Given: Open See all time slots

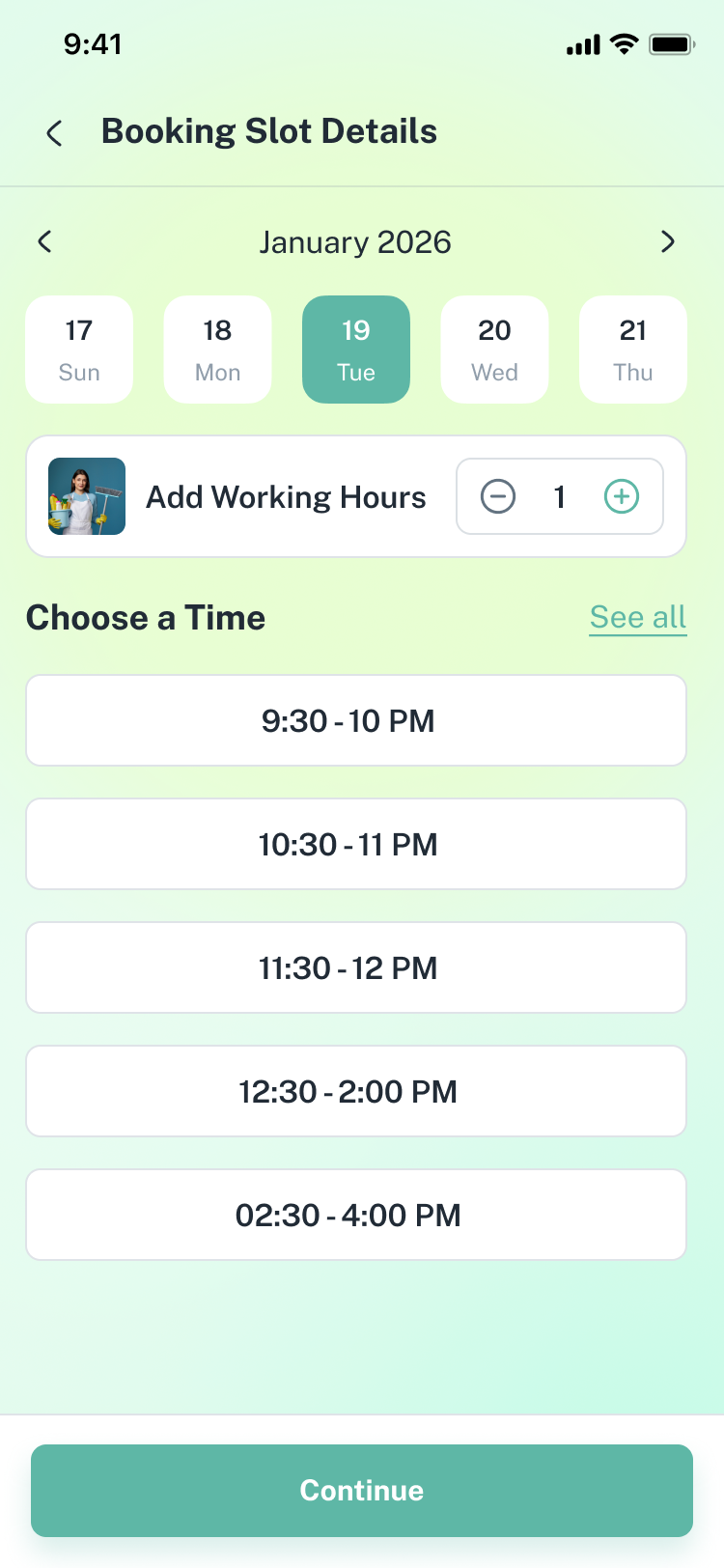Looking at the screenshot, I should 638,617.
